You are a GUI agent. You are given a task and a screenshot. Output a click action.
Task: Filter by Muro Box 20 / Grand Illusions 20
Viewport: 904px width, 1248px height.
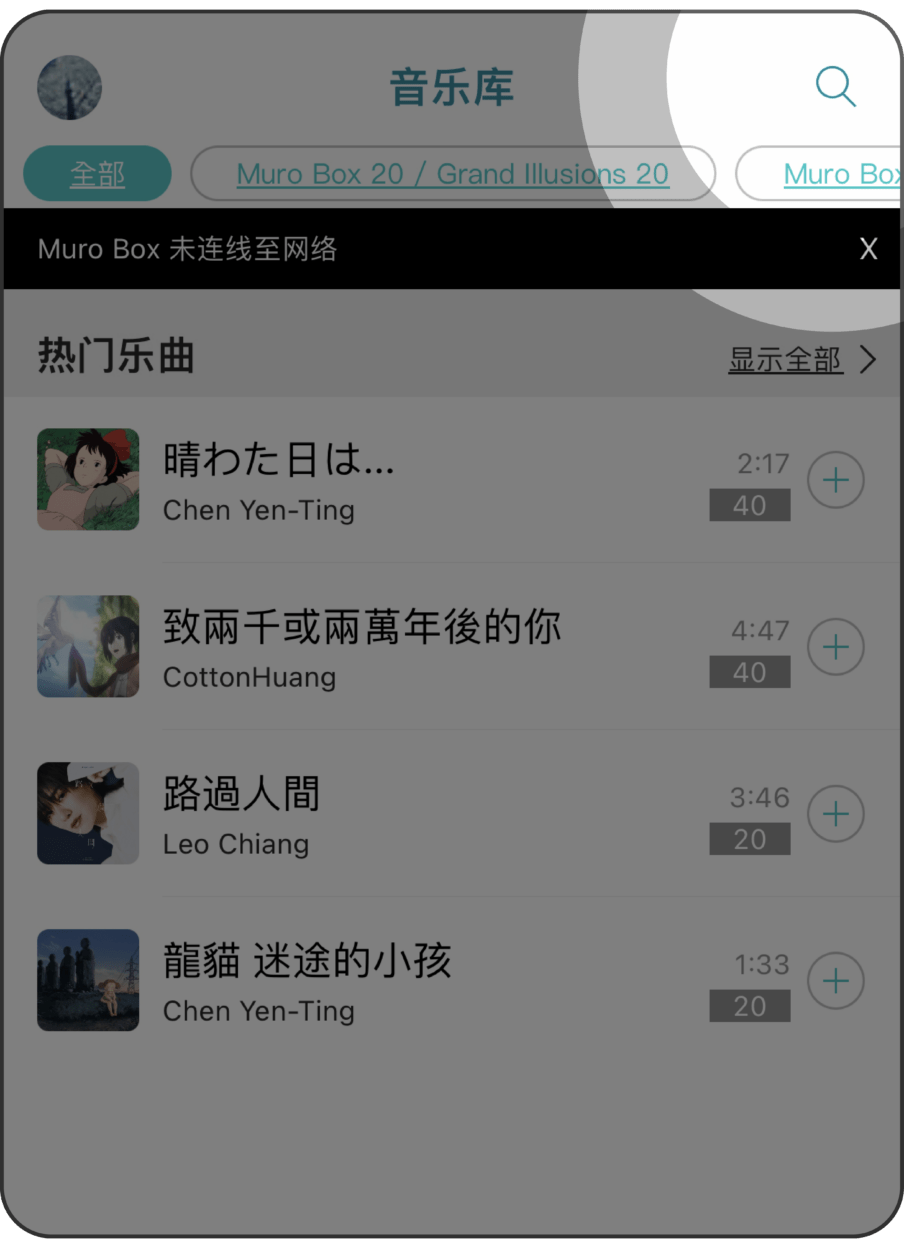(452, 174)
